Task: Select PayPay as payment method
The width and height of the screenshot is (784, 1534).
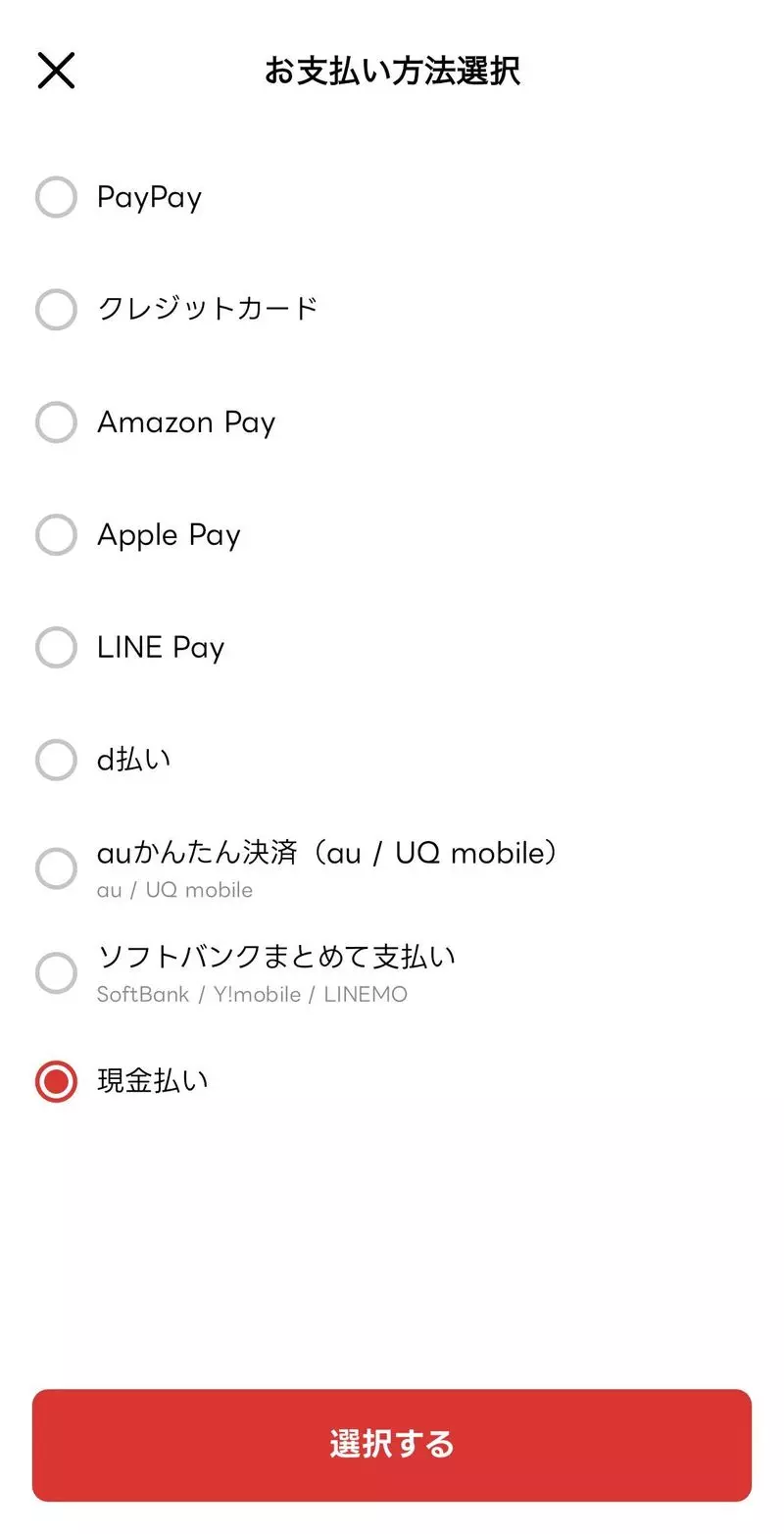Action: [x=56, y=197]
